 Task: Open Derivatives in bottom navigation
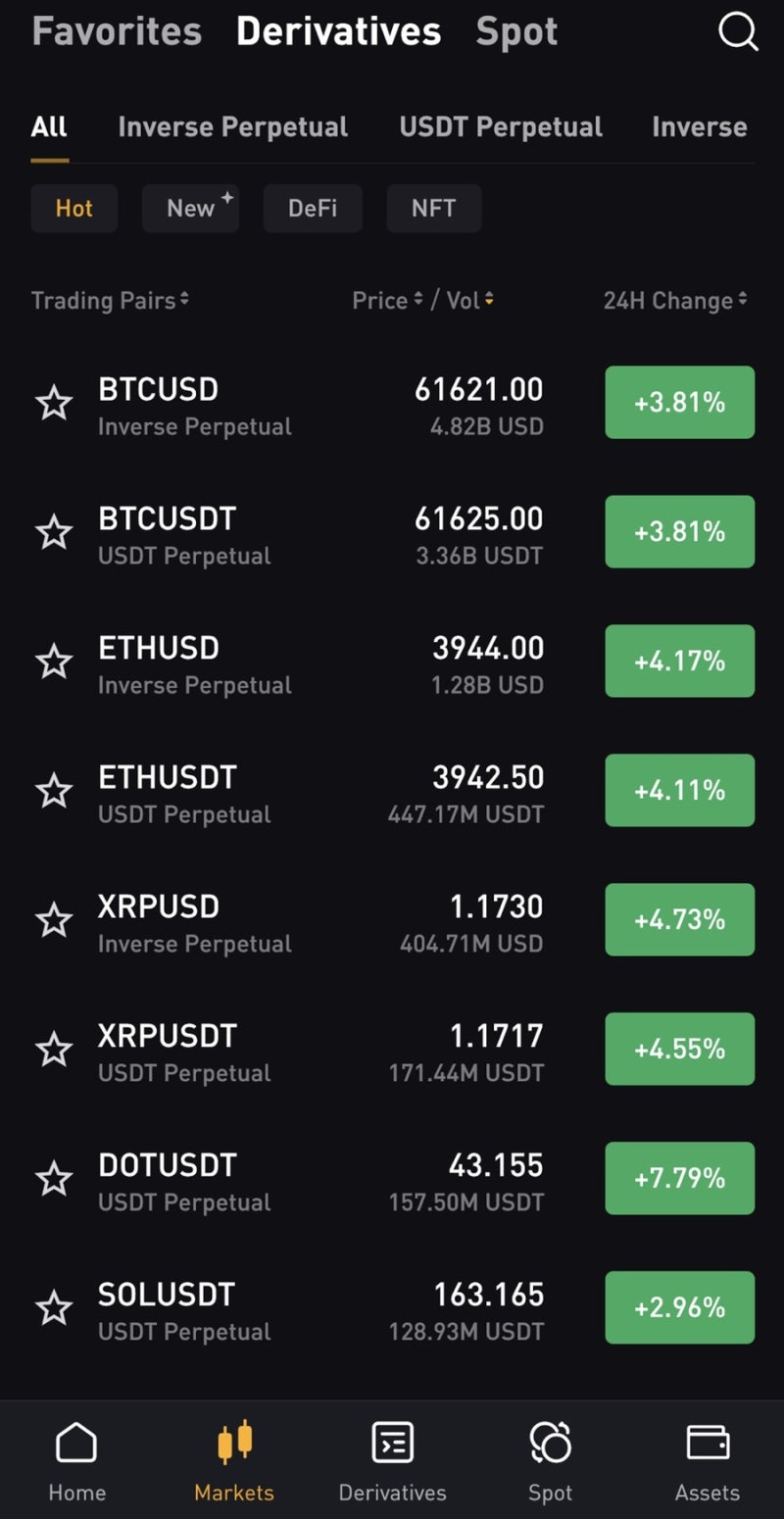click(392, 1461)
